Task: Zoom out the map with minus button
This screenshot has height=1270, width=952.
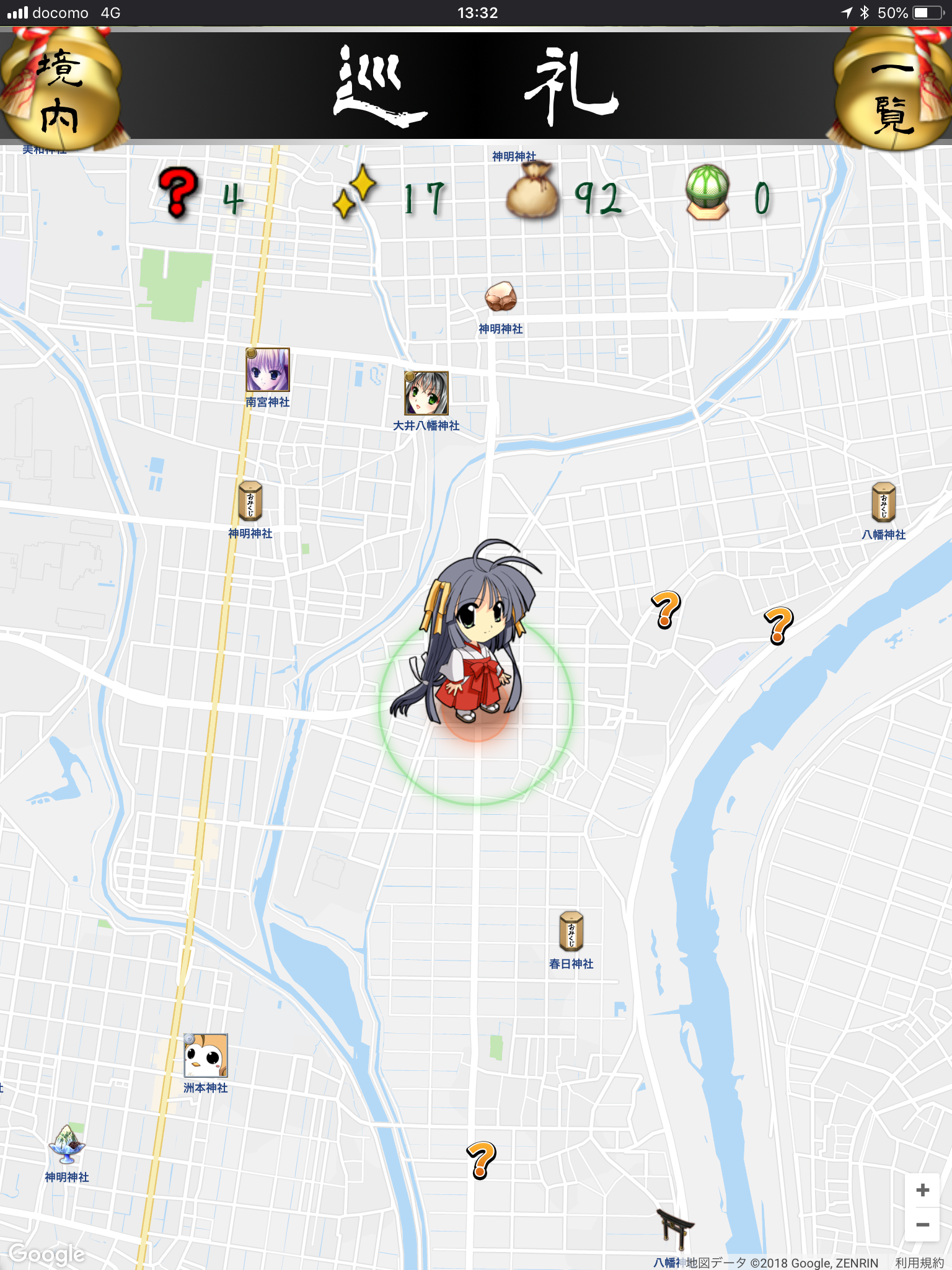Action: tap(922, 1225)
